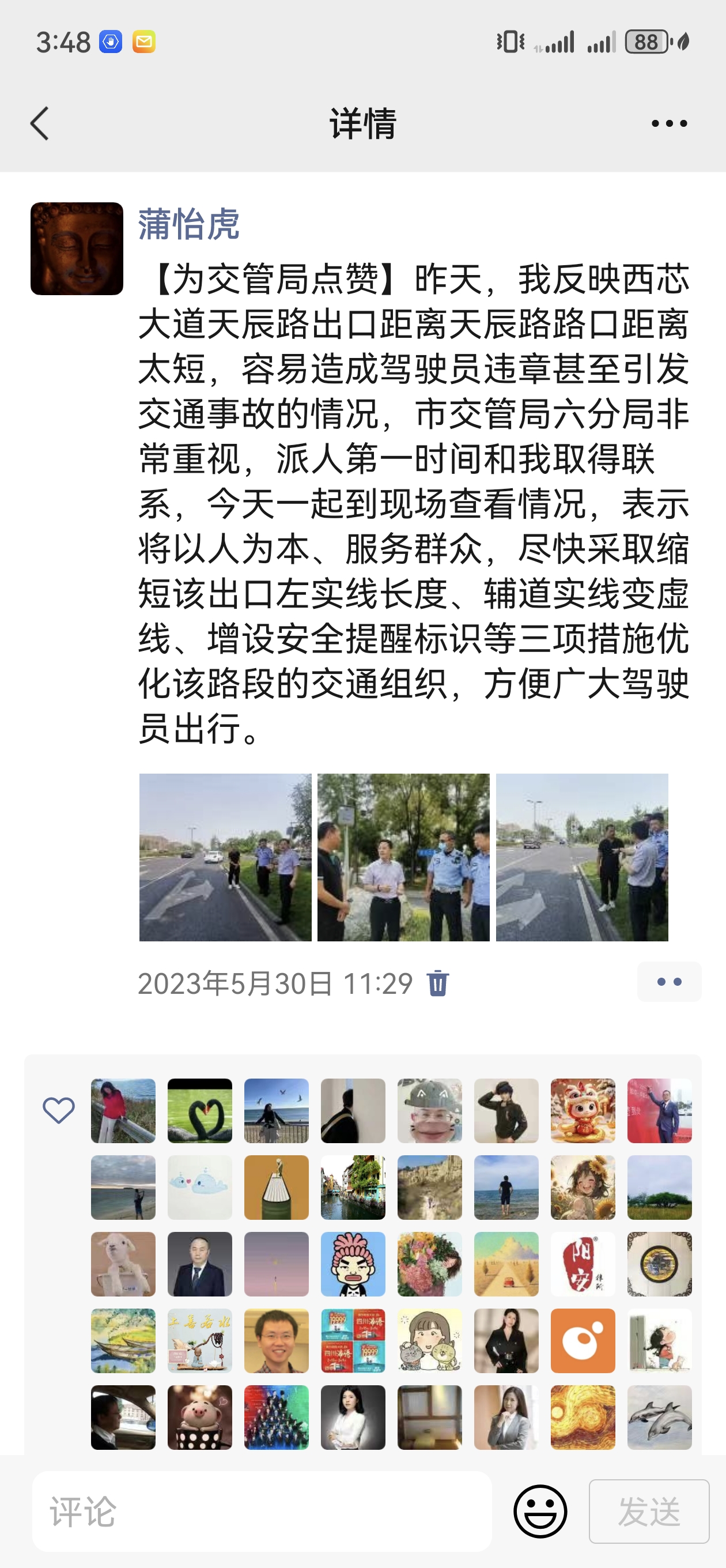Screen dimensions: 726x1568
Task: View the third post photo by the roadside
Action: [581, 857]
